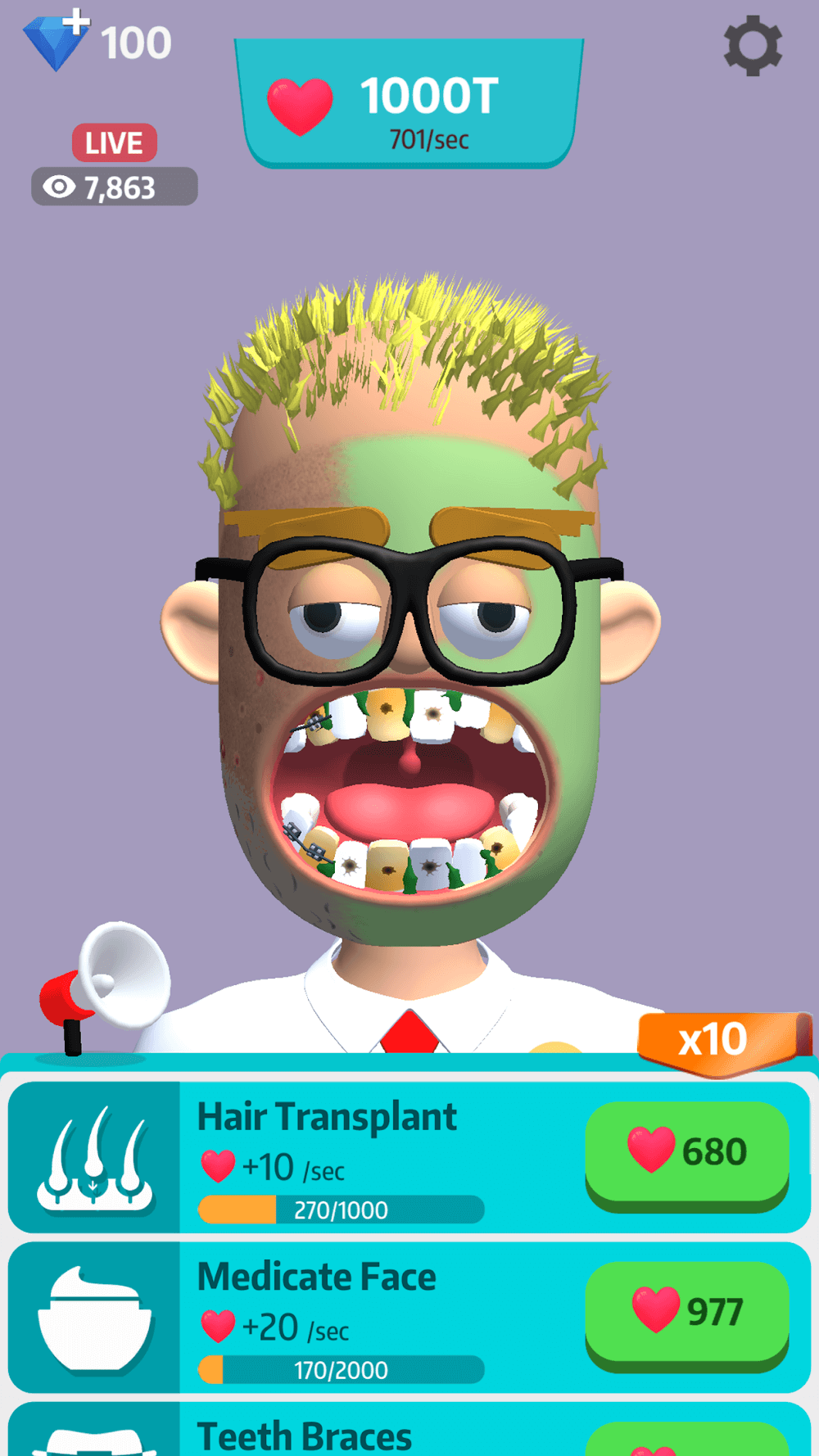Viewport: 819px width, 1456px height.
Task: Add more blue gems
Action: 57,40
